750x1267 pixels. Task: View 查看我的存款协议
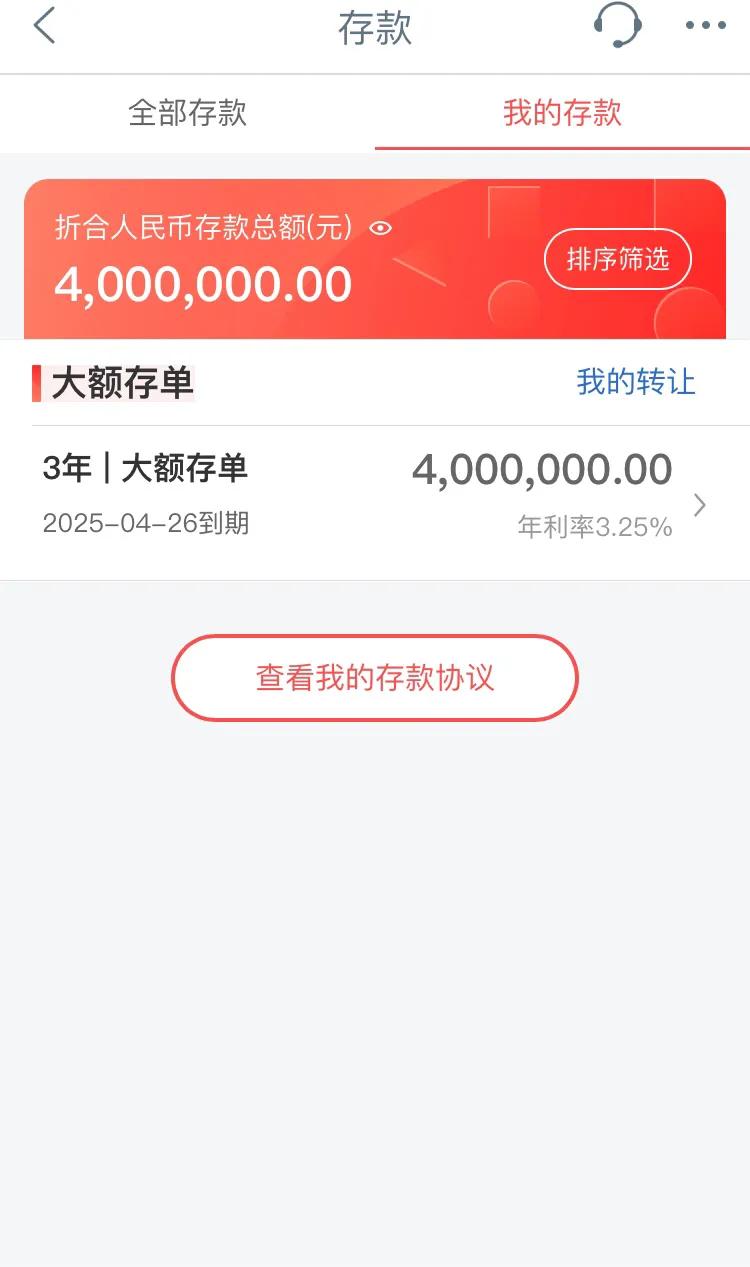[375, 678]
